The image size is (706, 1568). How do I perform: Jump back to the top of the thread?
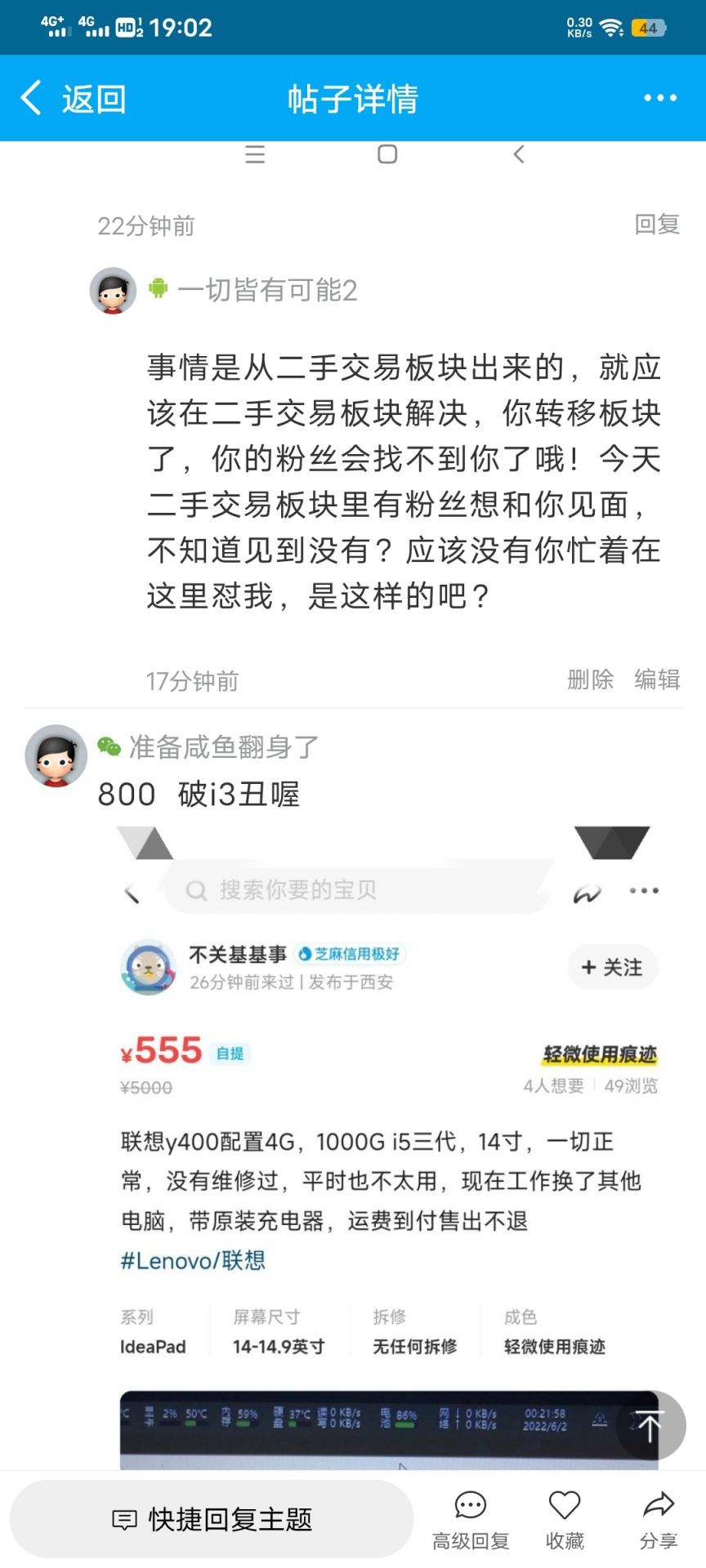(650, 1425)
